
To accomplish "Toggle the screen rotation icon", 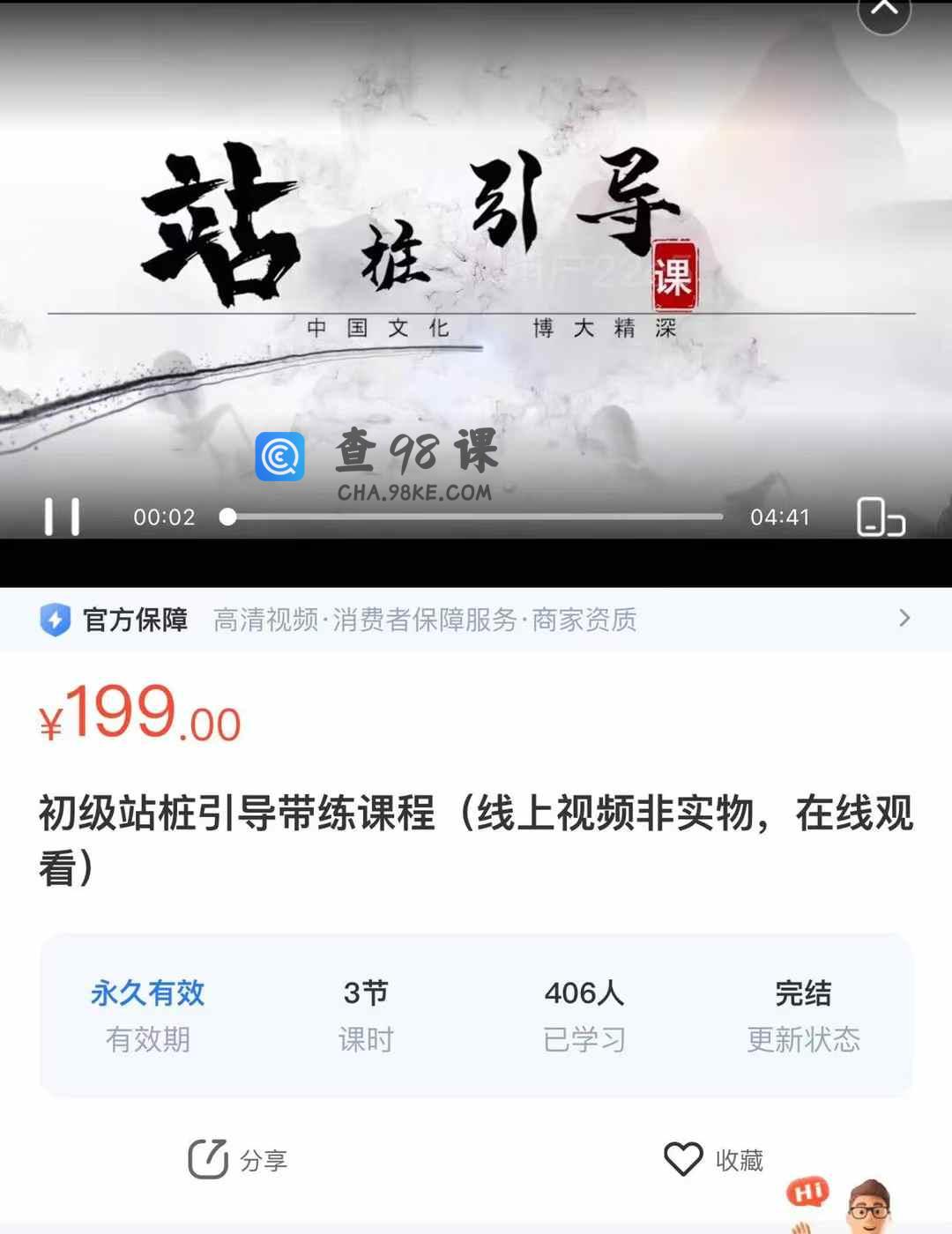I will pyautogui.click(x=881, y=517).
